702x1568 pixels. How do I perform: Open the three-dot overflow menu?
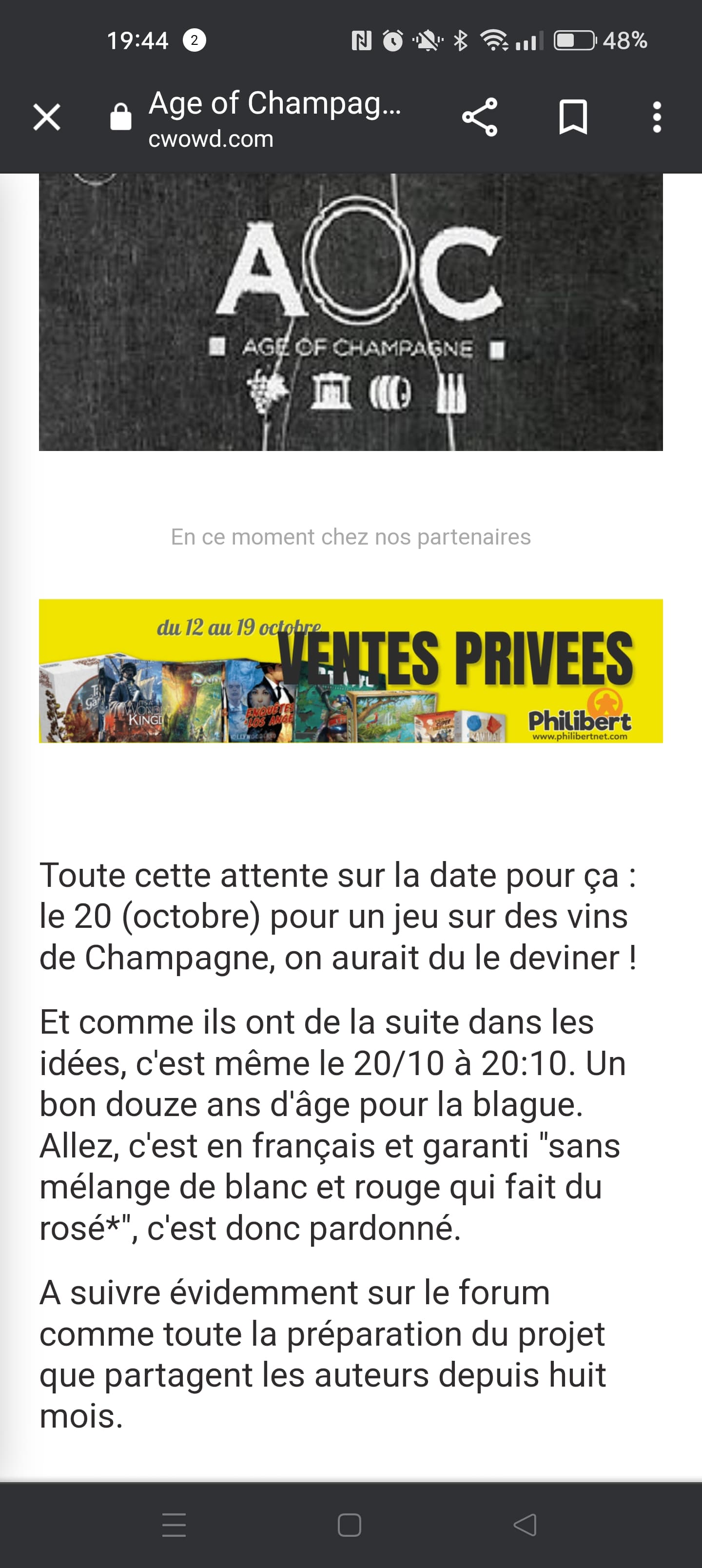(x=656, y=117)
